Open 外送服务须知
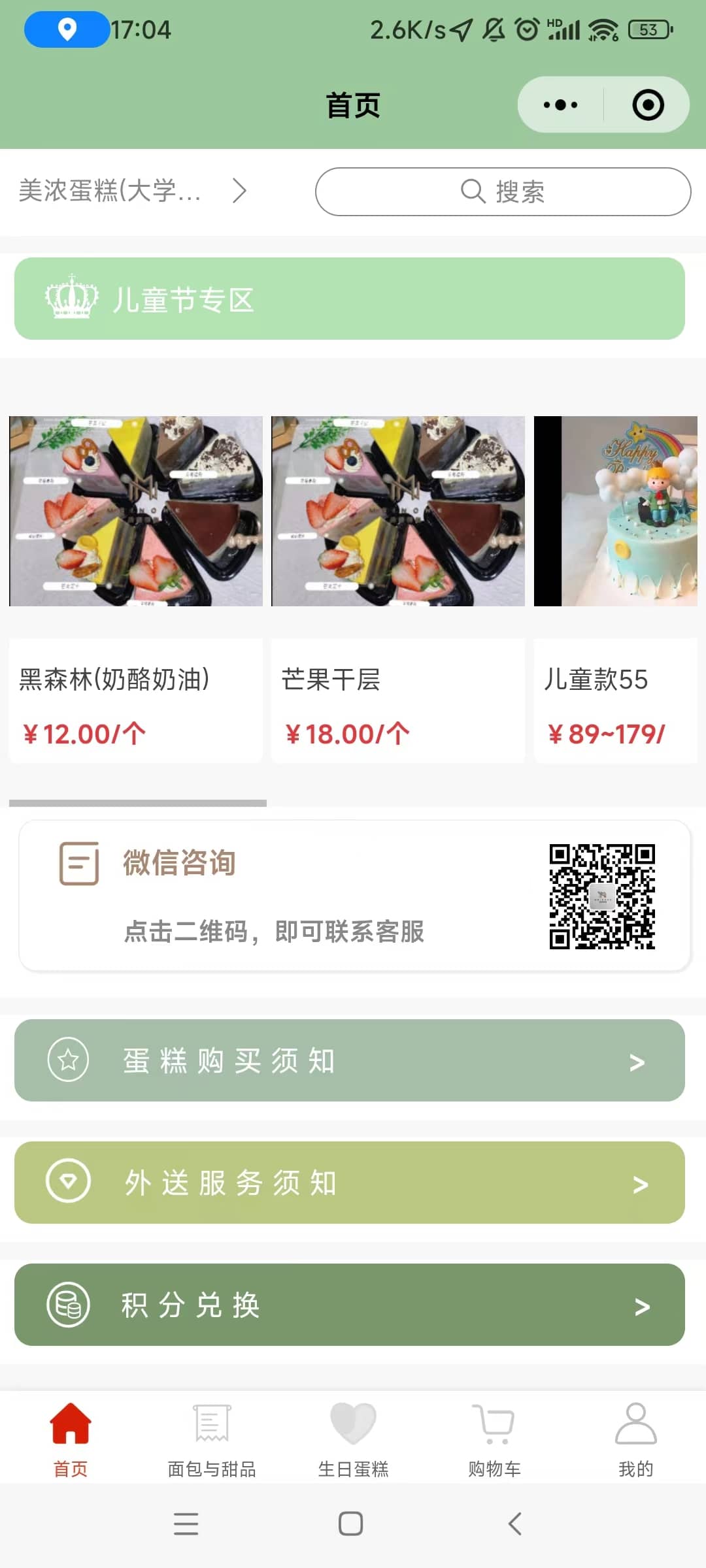Viewport: 706px width, 1568px height. [x=350, y=1183]
